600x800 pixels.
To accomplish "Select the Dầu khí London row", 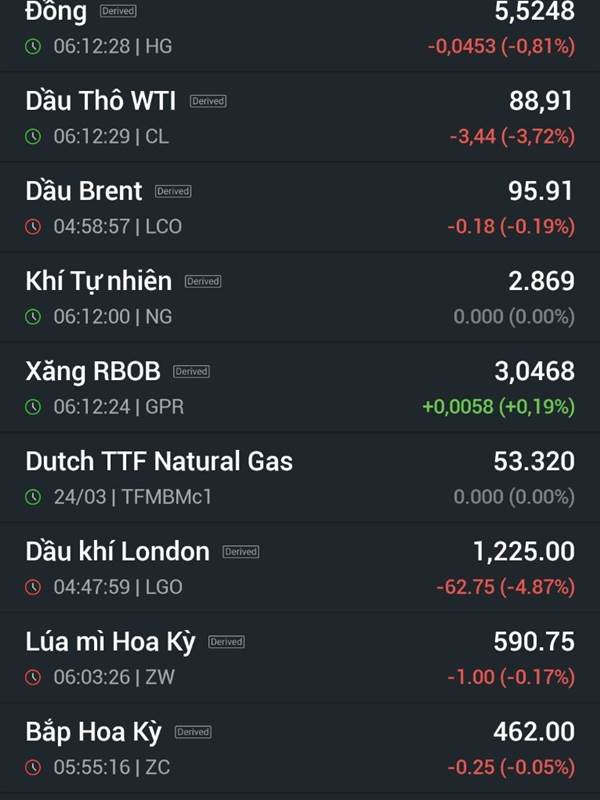I will (x=300, y=567).
